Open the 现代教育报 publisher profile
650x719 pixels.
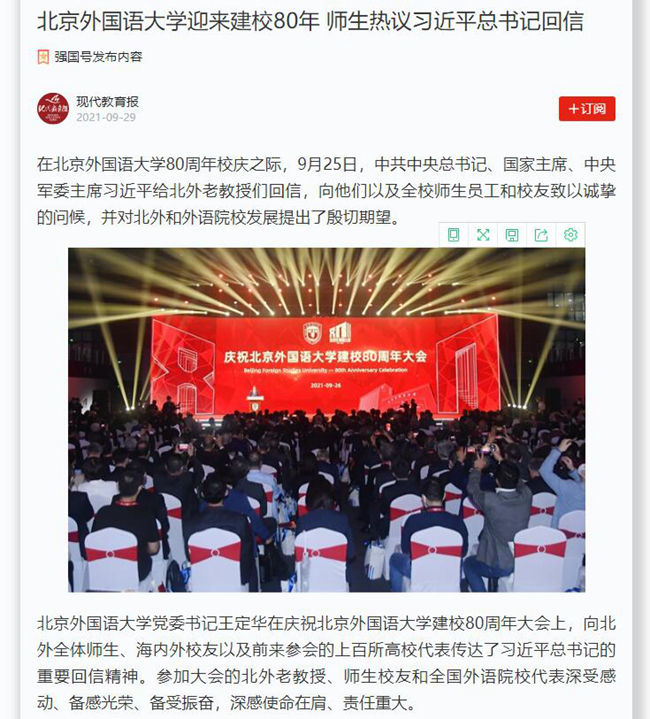107,101
